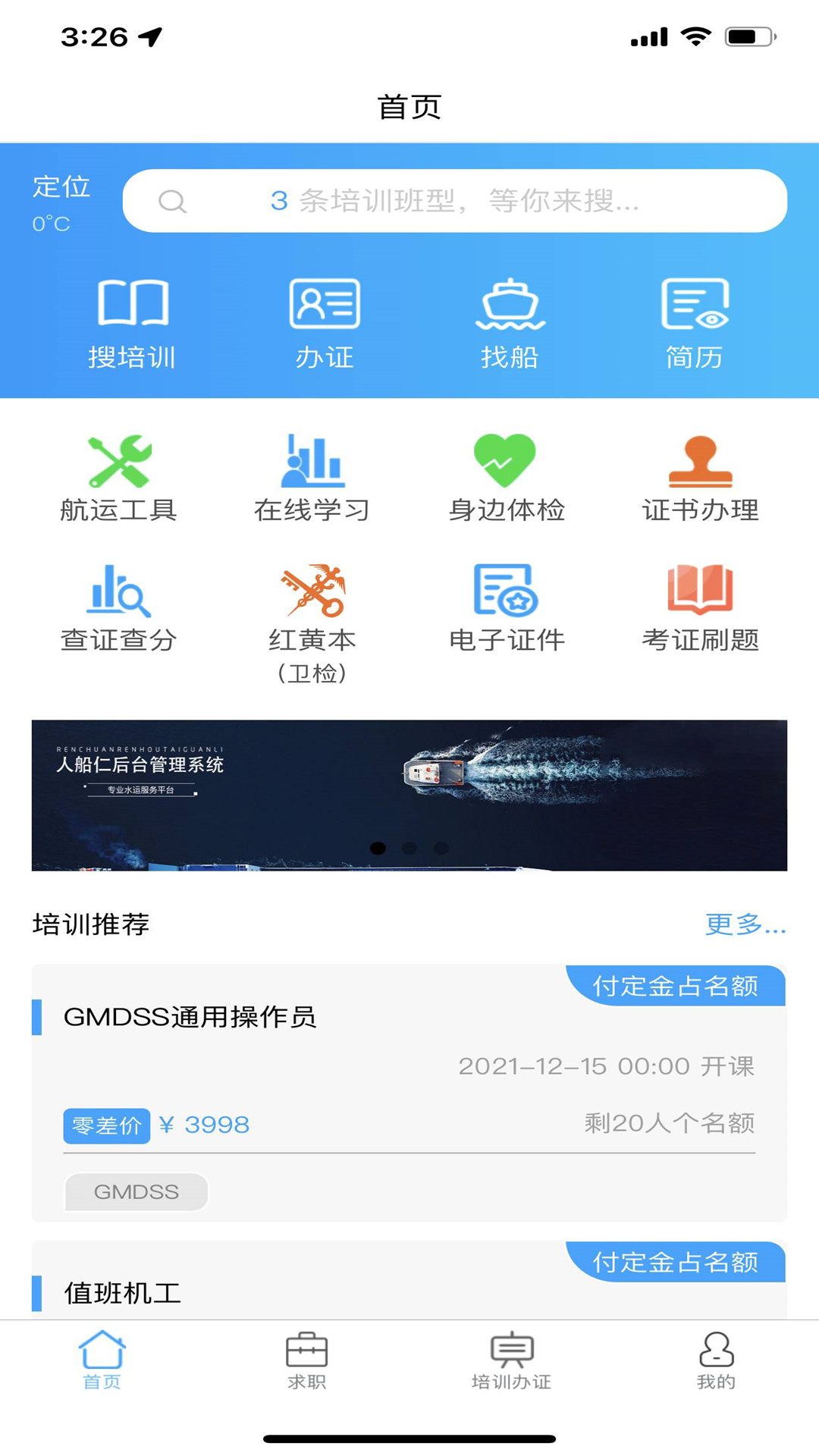Open the GMDSS通用操作员 course card
Viewport: 819px width, 1456px height.
[x=409, y=1093]
